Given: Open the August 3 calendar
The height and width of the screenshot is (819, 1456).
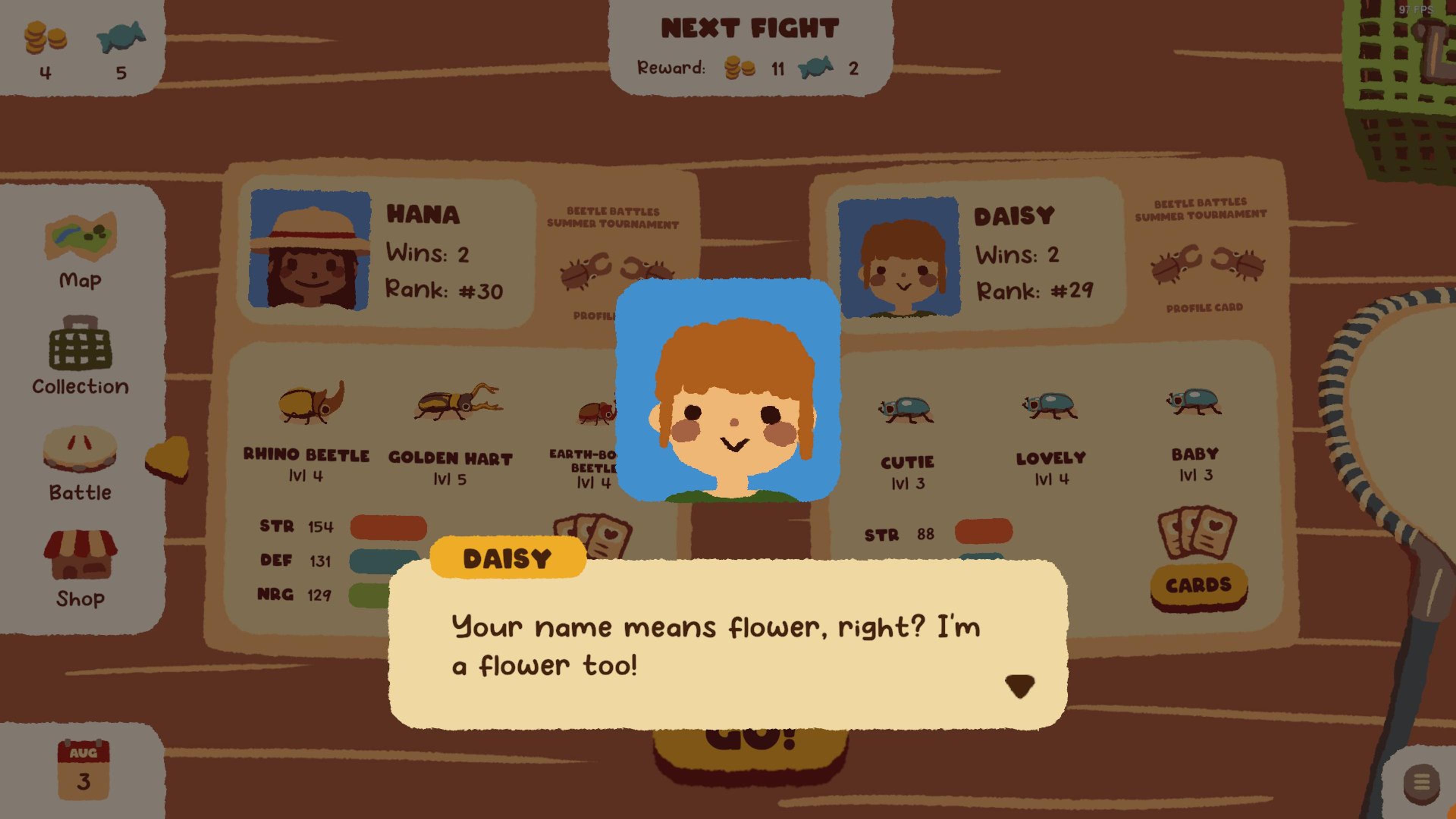Looking at the screenshot, I should coord(84,769).
